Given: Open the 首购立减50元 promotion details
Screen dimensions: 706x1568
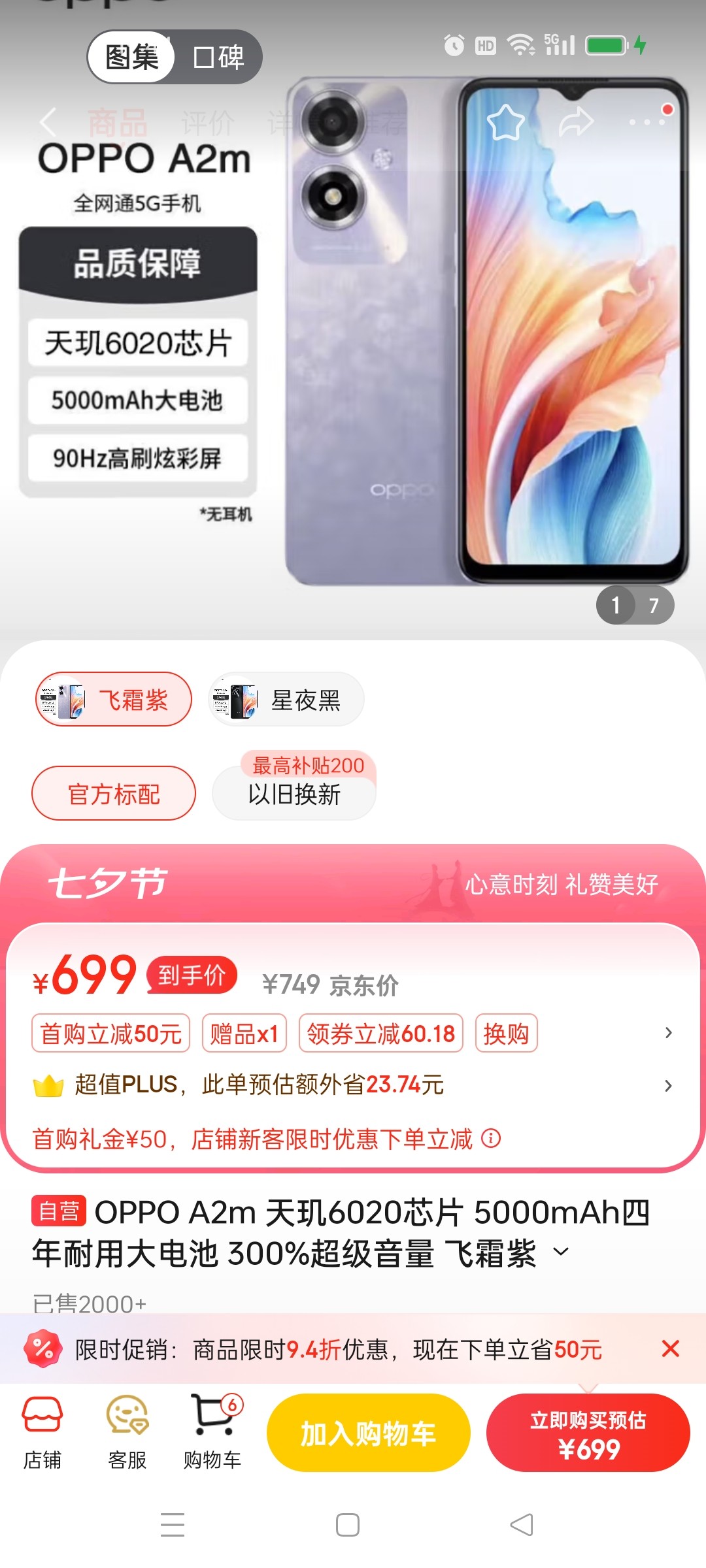Looking at the screenshot, I should 111,1034.
